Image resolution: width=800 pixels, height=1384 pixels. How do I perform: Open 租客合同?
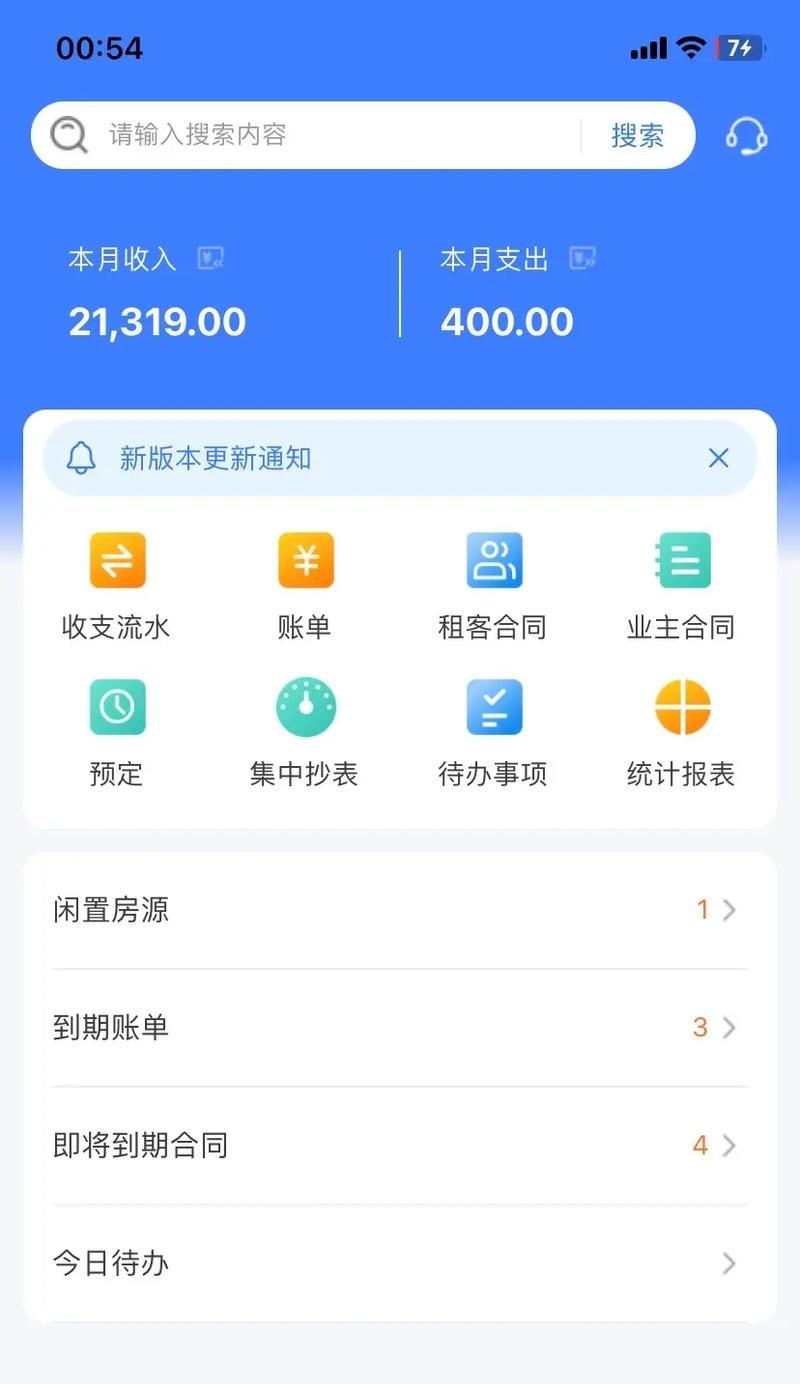(x=493, y=586)
